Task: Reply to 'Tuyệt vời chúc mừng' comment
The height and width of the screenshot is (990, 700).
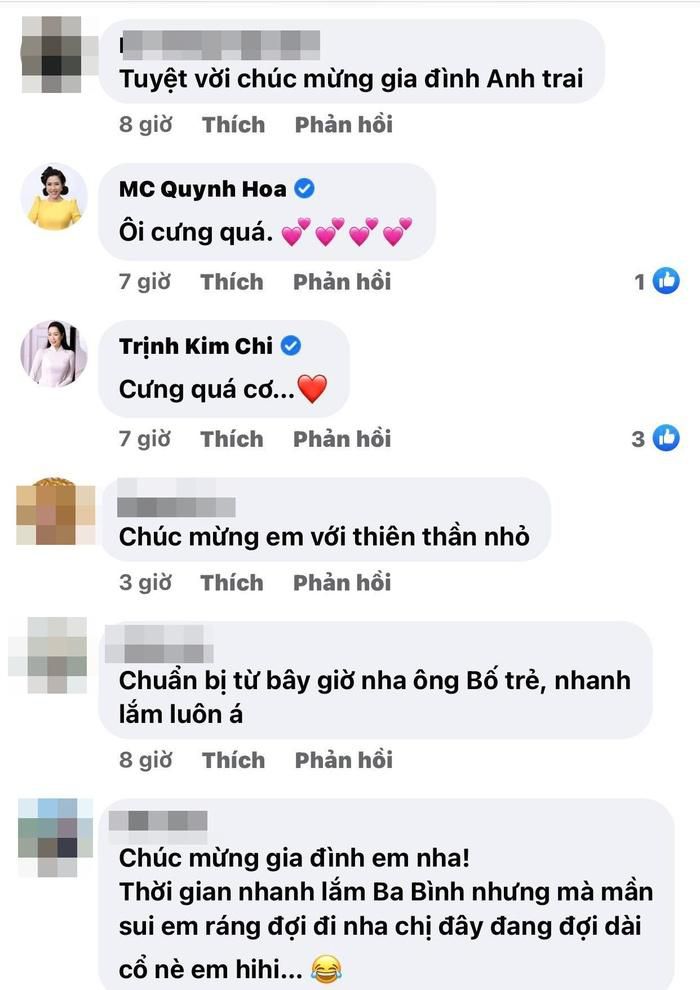Action: pyautogui.click(x=343, y=125)
